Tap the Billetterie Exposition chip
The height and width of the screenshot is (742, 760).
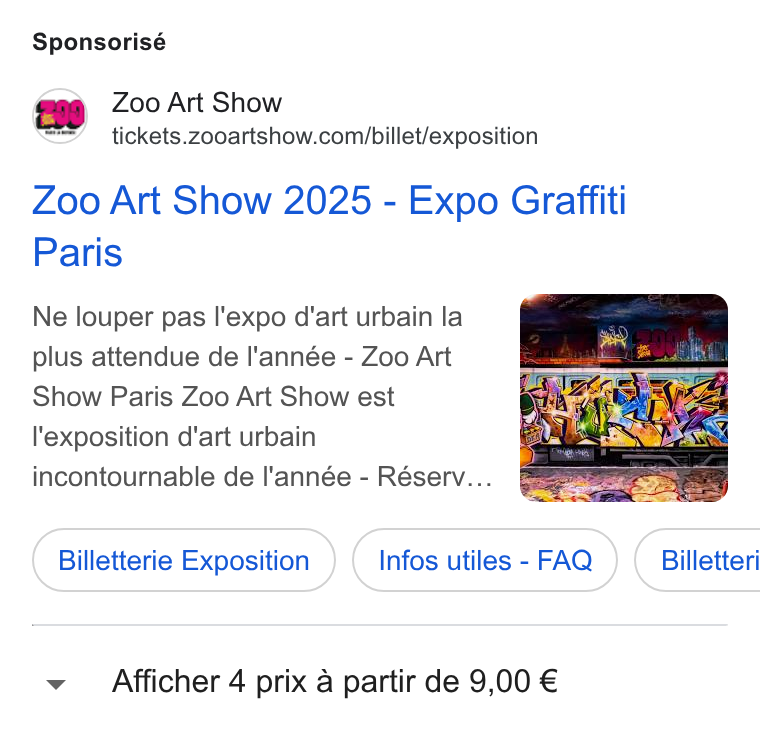pyautogui.click(x=184, y=560)
